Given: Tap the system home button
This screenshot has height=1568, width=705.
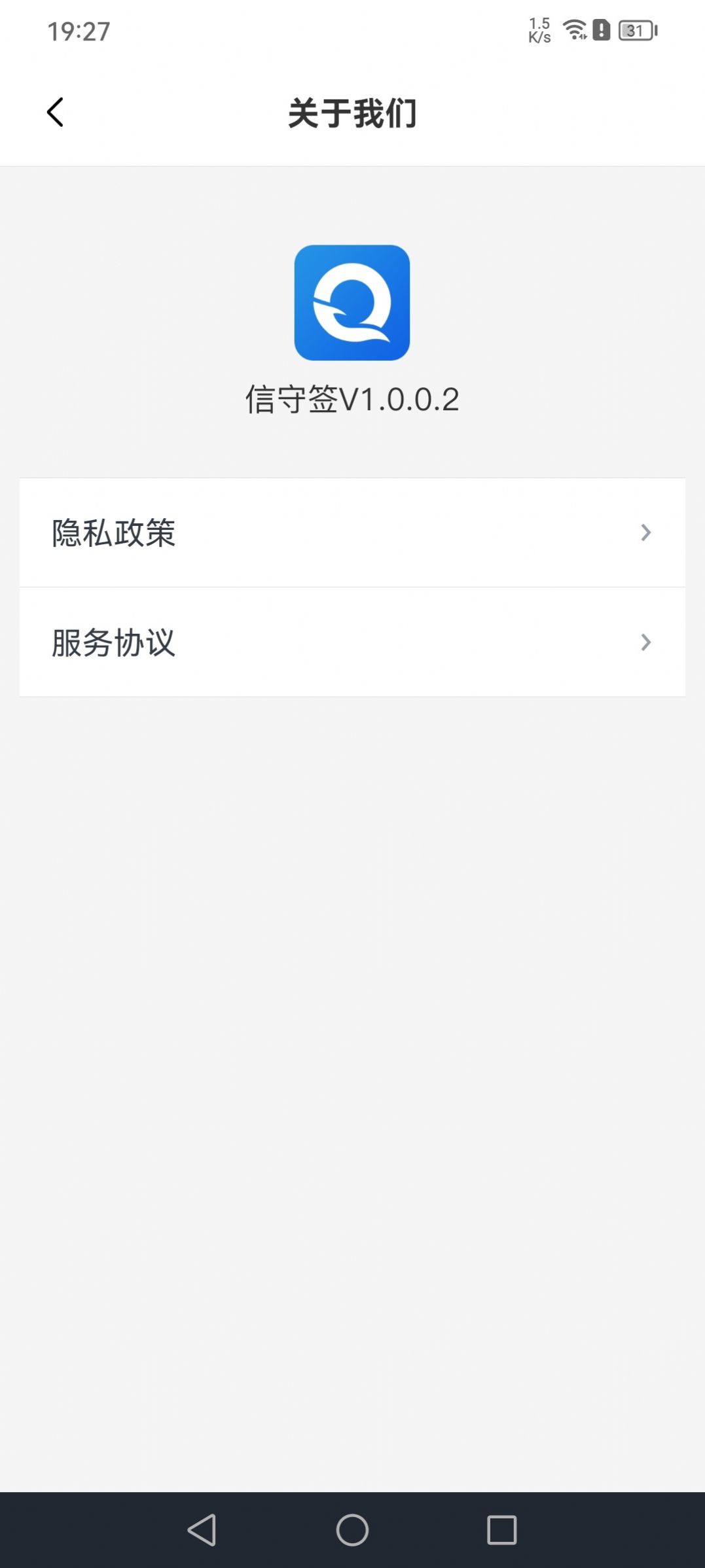Looking at the screenshot, I should (352, 1530).
